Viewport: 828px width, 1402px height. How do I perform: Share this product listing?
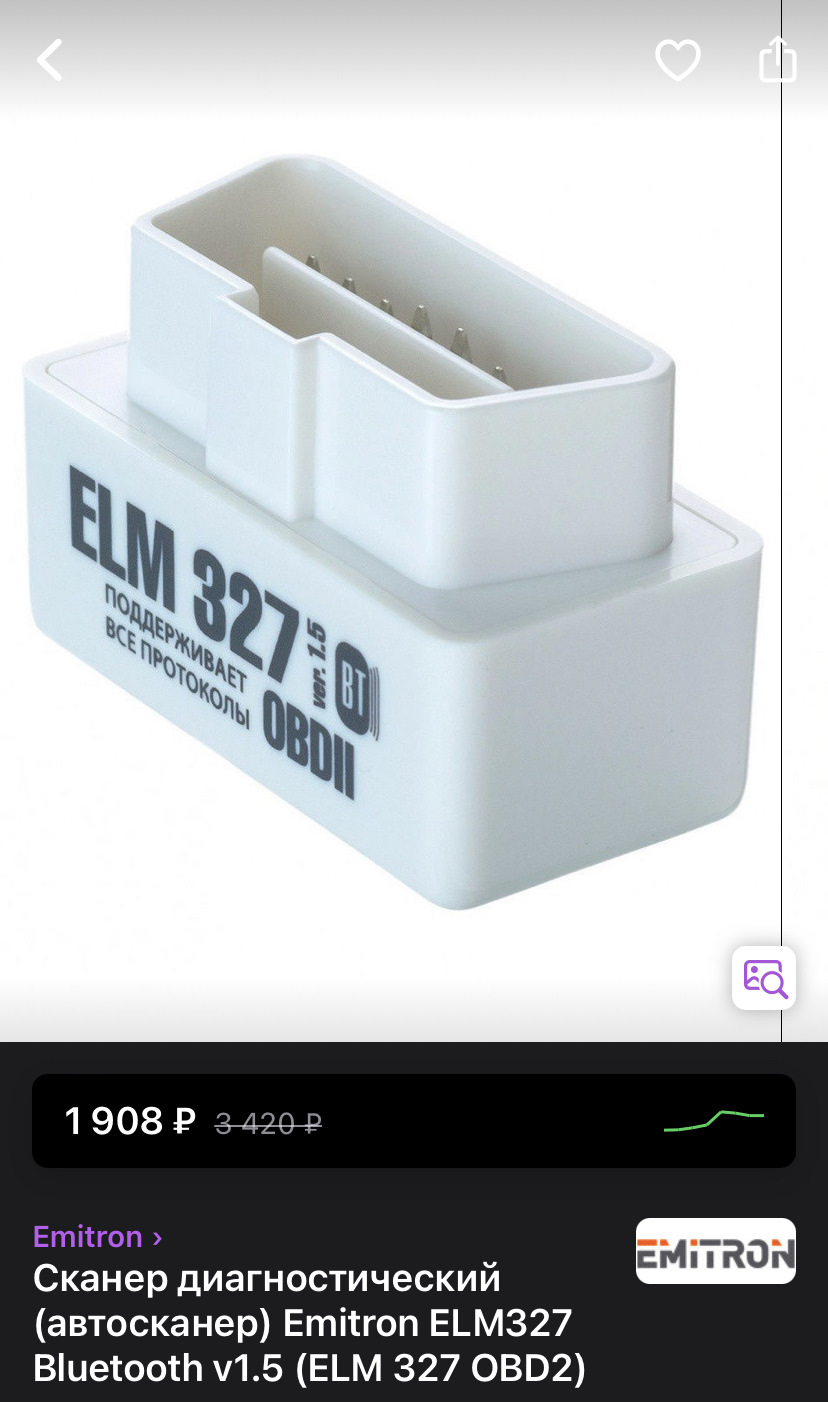[x=777, y=60]
